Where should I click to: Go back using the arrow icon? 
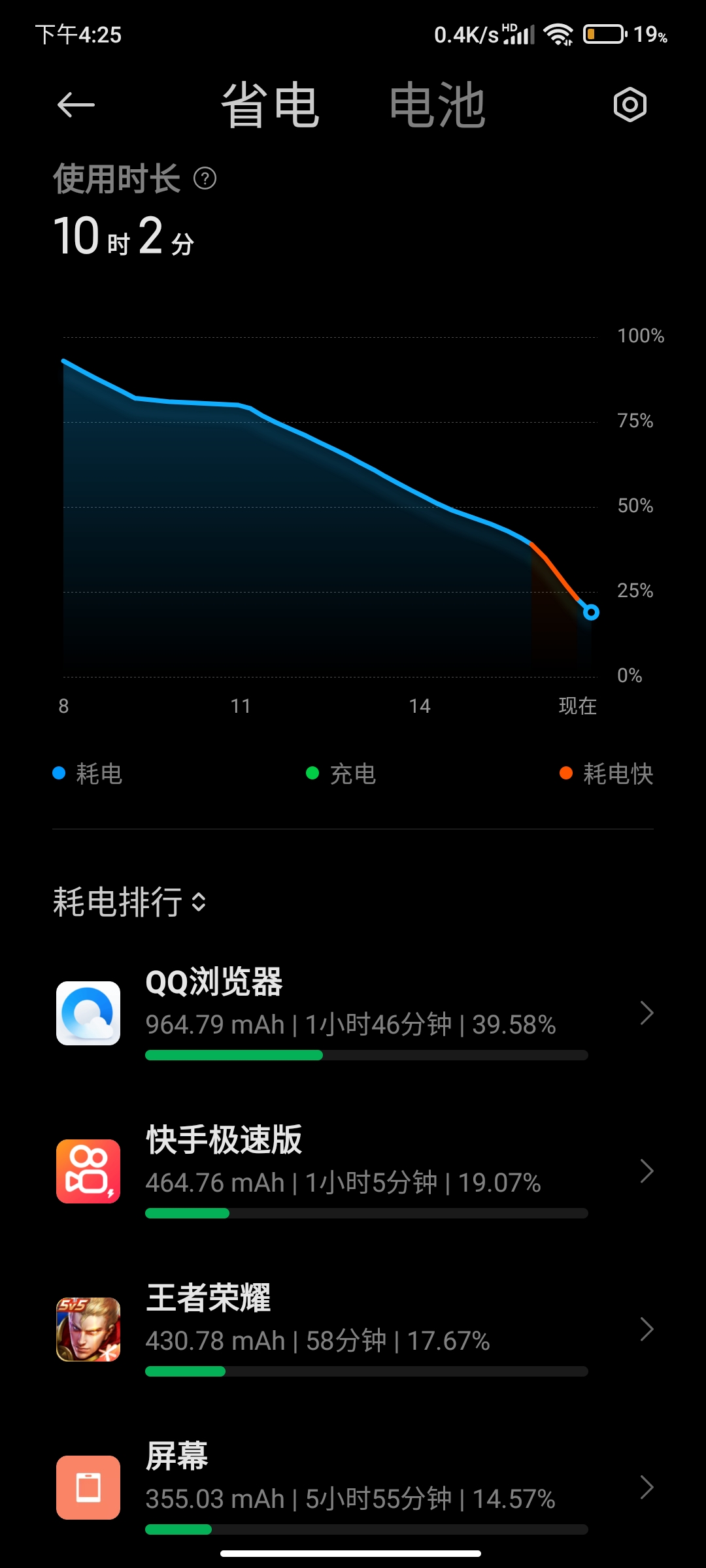[x=76, y=105]
